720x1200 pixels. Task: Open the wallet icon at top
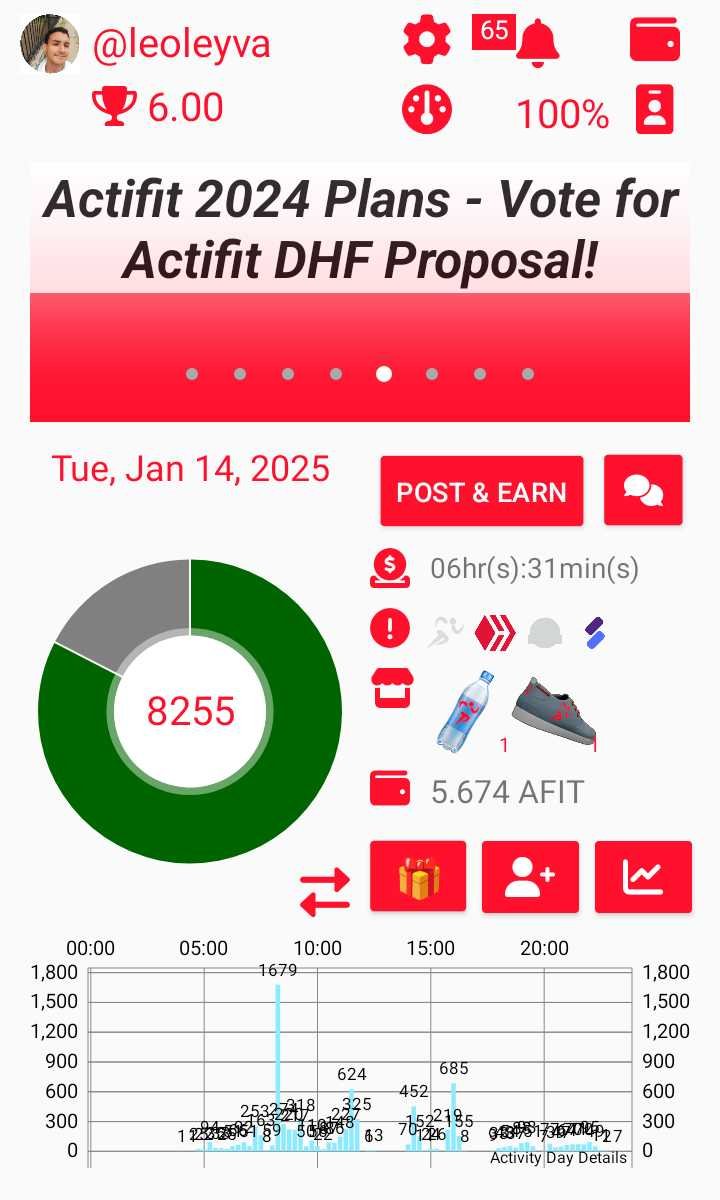click(x=655, y=41)
